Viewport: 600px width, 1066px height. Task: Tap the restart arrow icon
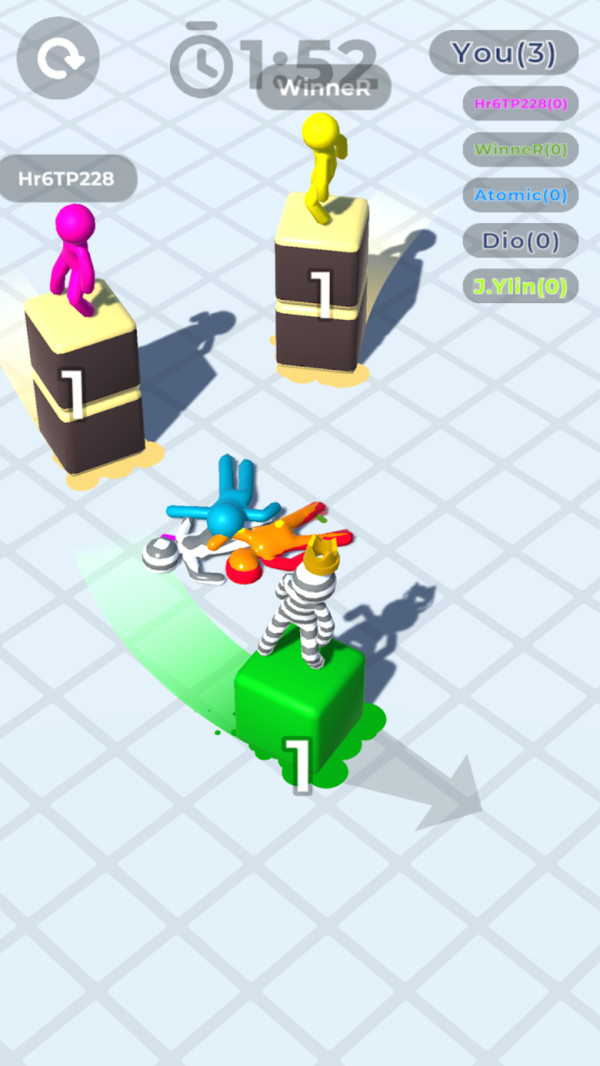58,58
